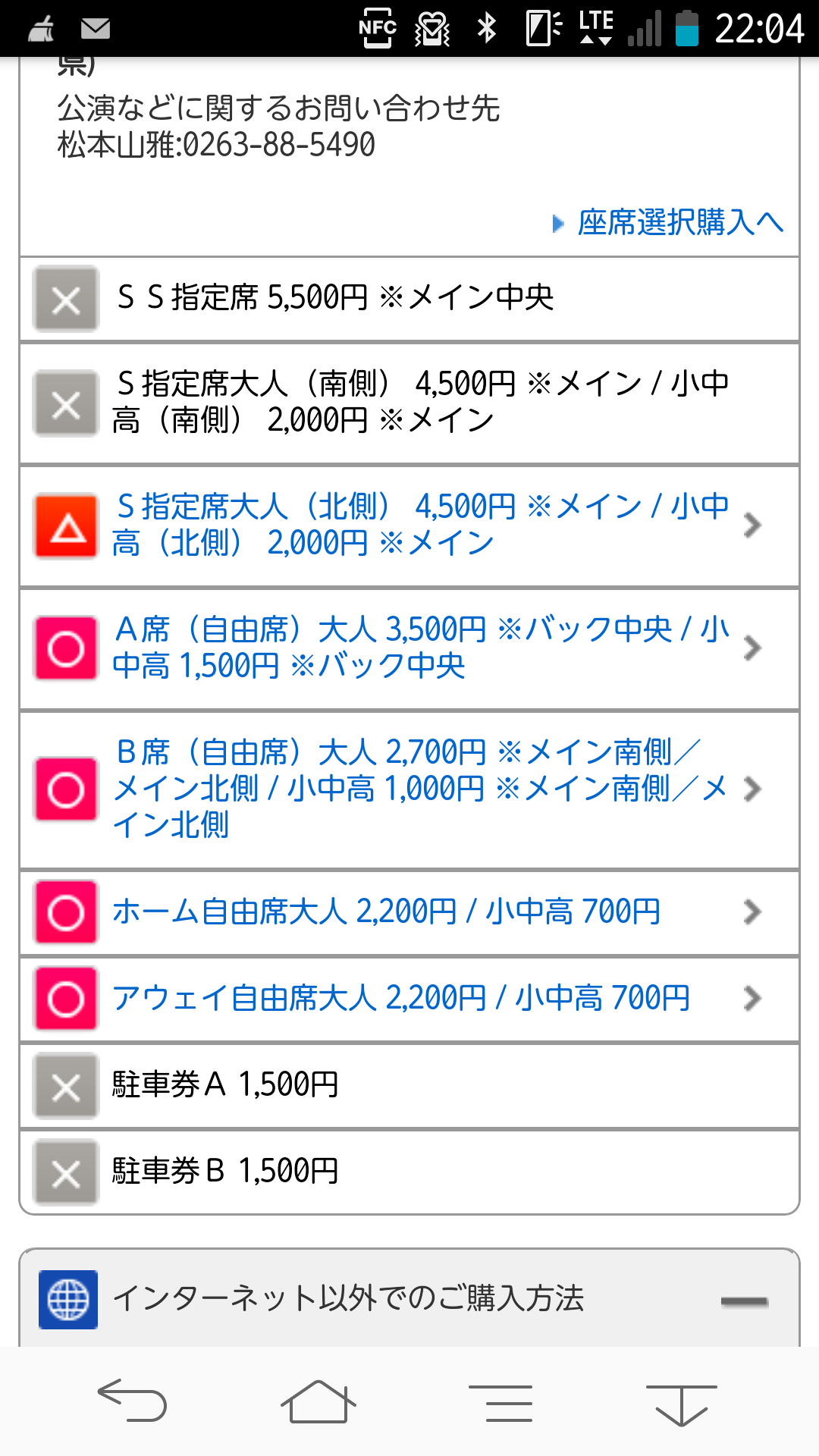
Task: Select Ｂ席（自由席）大人 2,700円 ticket
Action: 409,789
